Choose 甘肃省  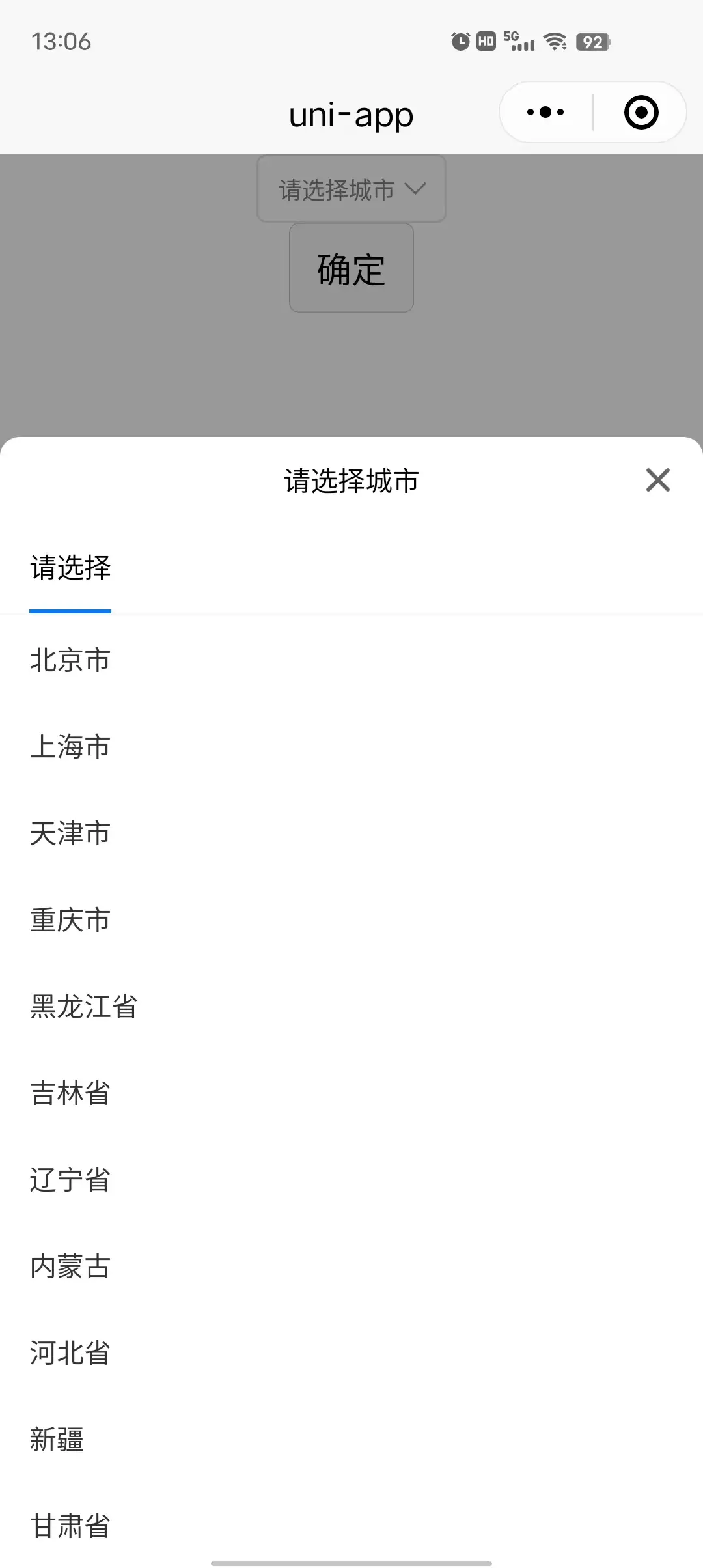pos(351,1526)
